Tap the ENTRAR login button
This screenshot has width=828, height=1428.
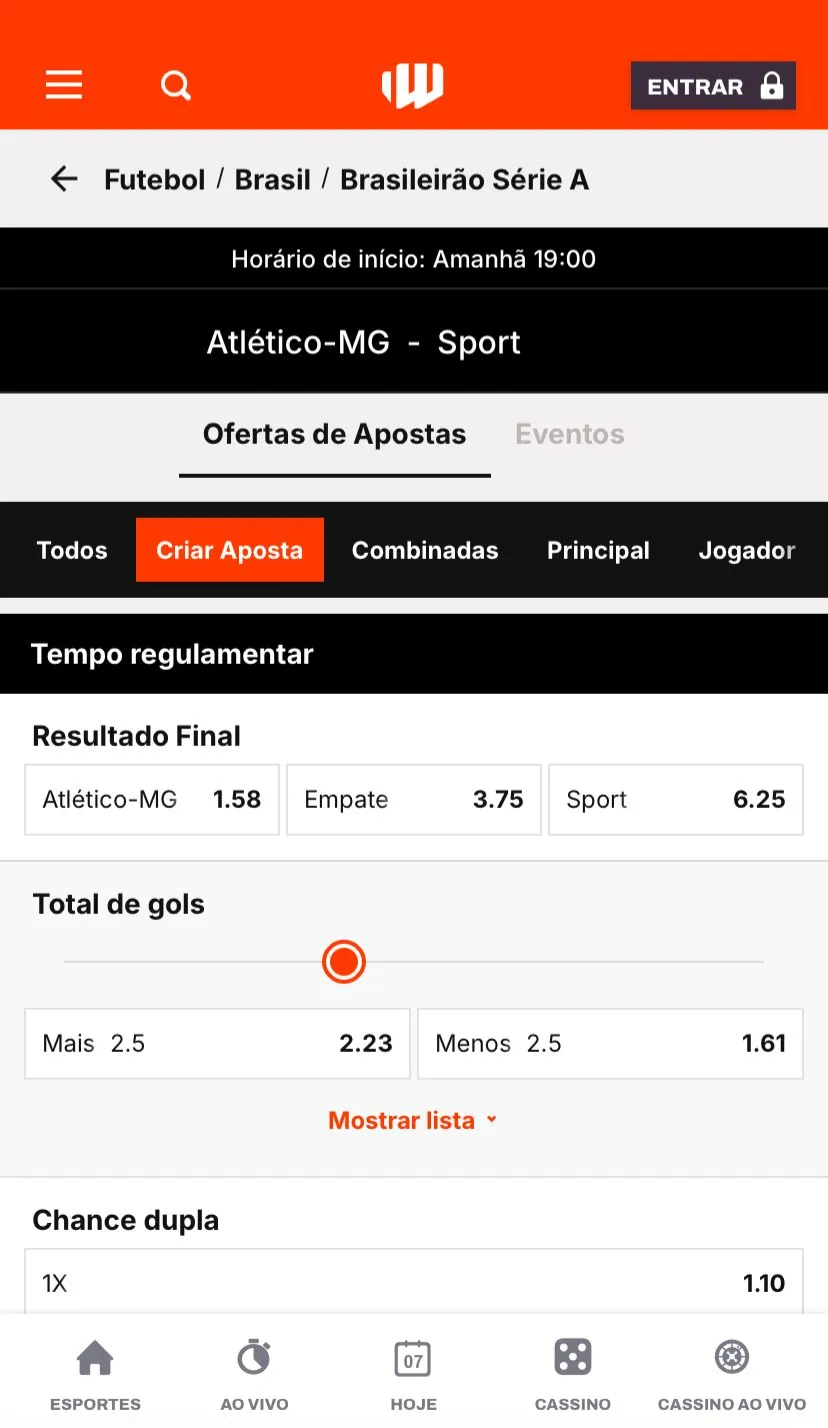[x=713, y=86]
